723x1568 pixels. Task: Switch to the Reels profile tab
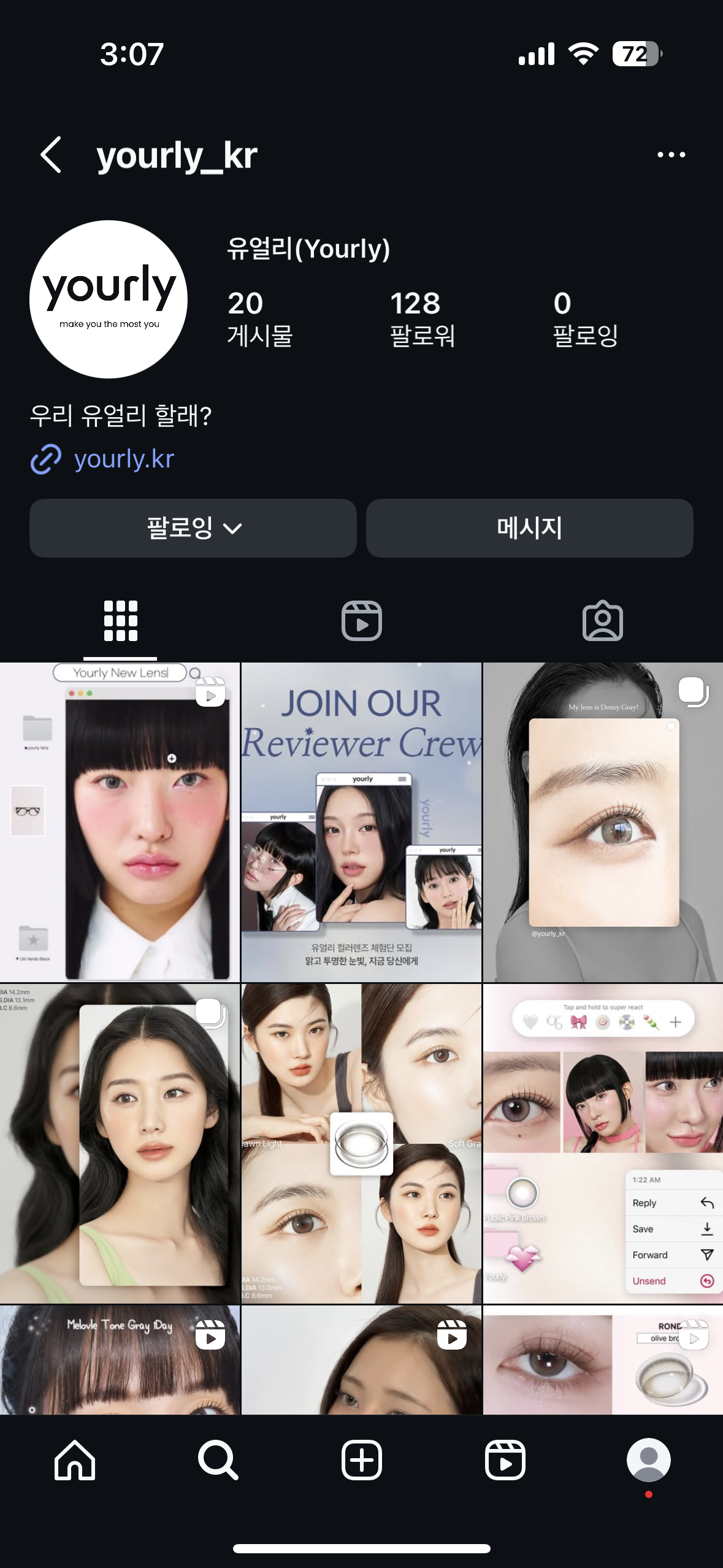tap(361, 621)
